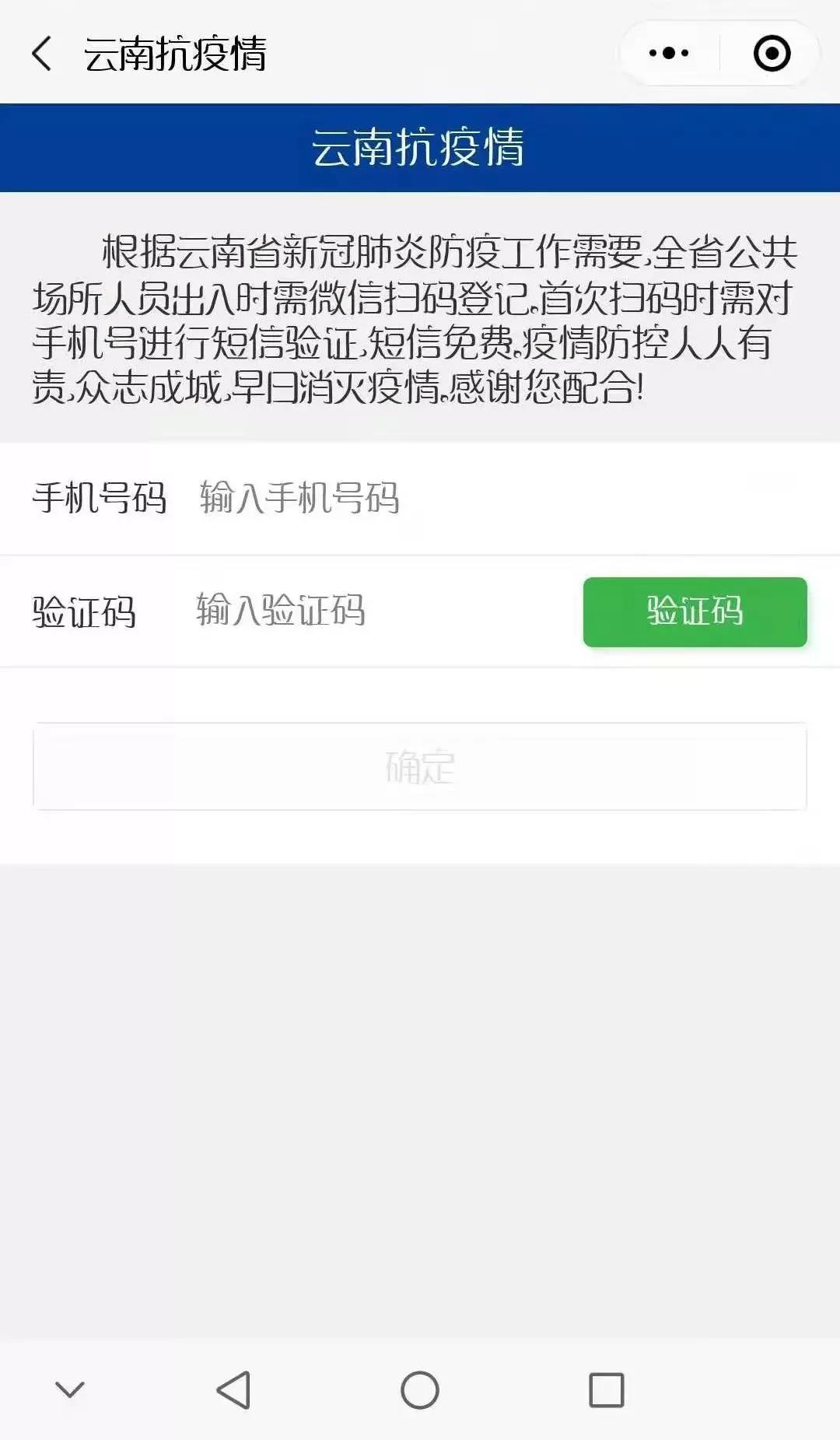Tap the green 验证码 button
Screen dimensions: 840x1440
point(695,611)
